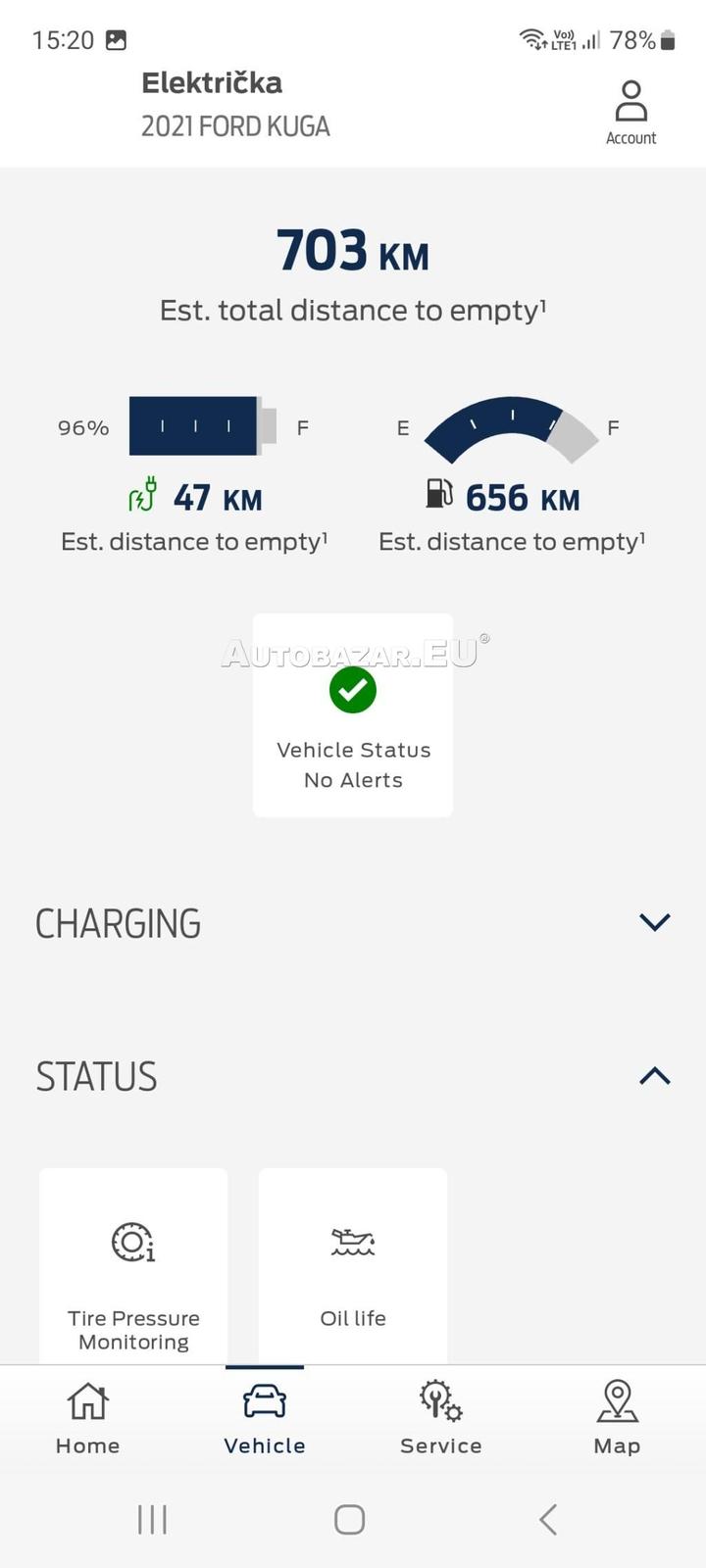The height and width of the screenshot is (1568, 706).
Task: Switch to the Home tab
Action: tap(88, 1417)
